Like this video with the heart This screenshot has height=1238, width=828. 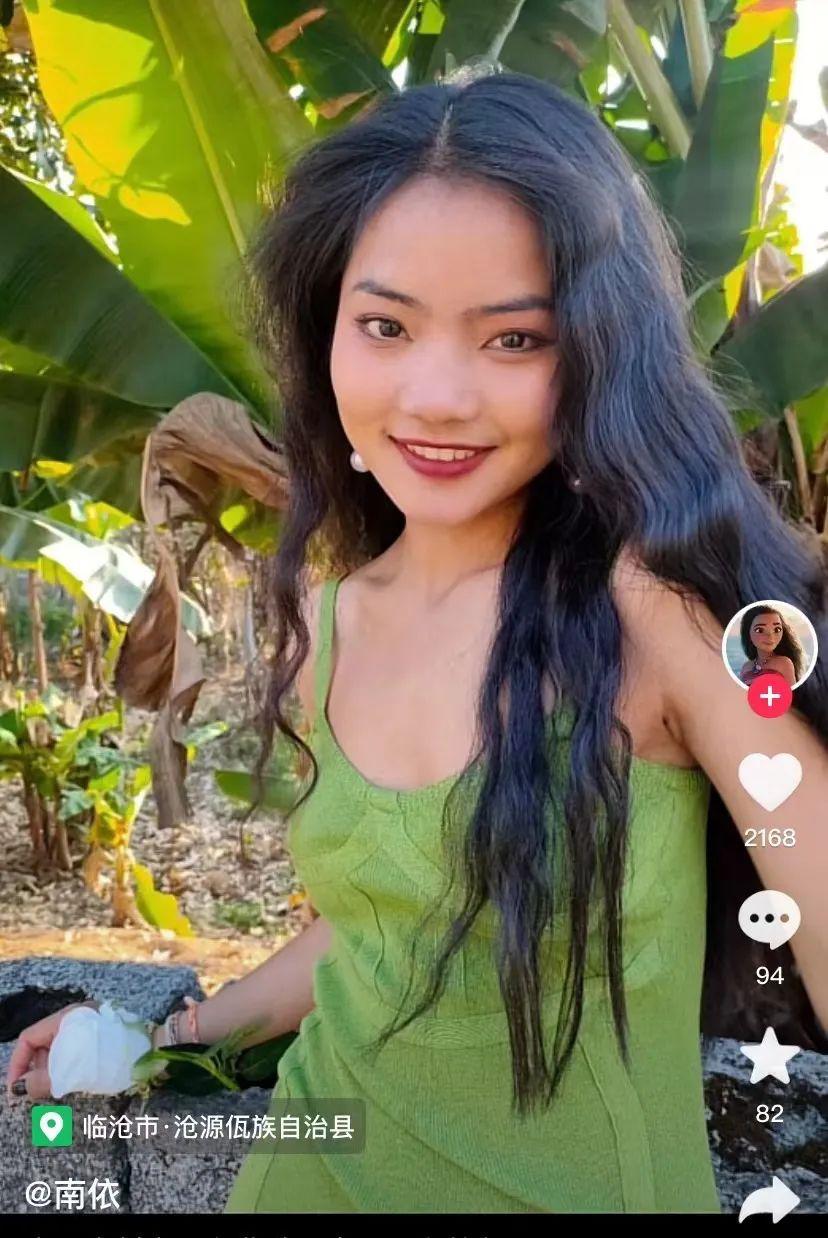769,780
